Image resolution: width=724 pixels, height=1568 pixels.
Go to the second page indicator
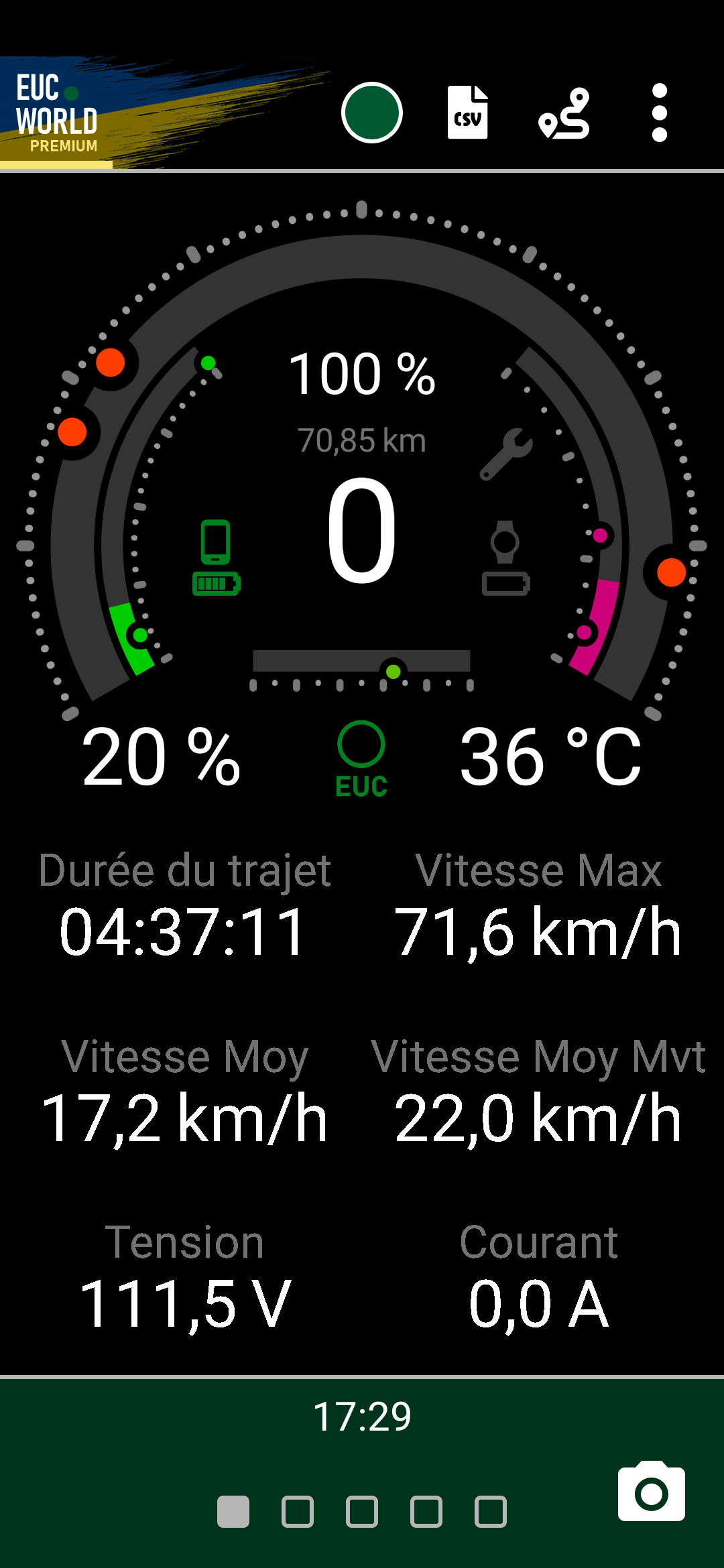pyautogui.click(x=298, y=1512)
